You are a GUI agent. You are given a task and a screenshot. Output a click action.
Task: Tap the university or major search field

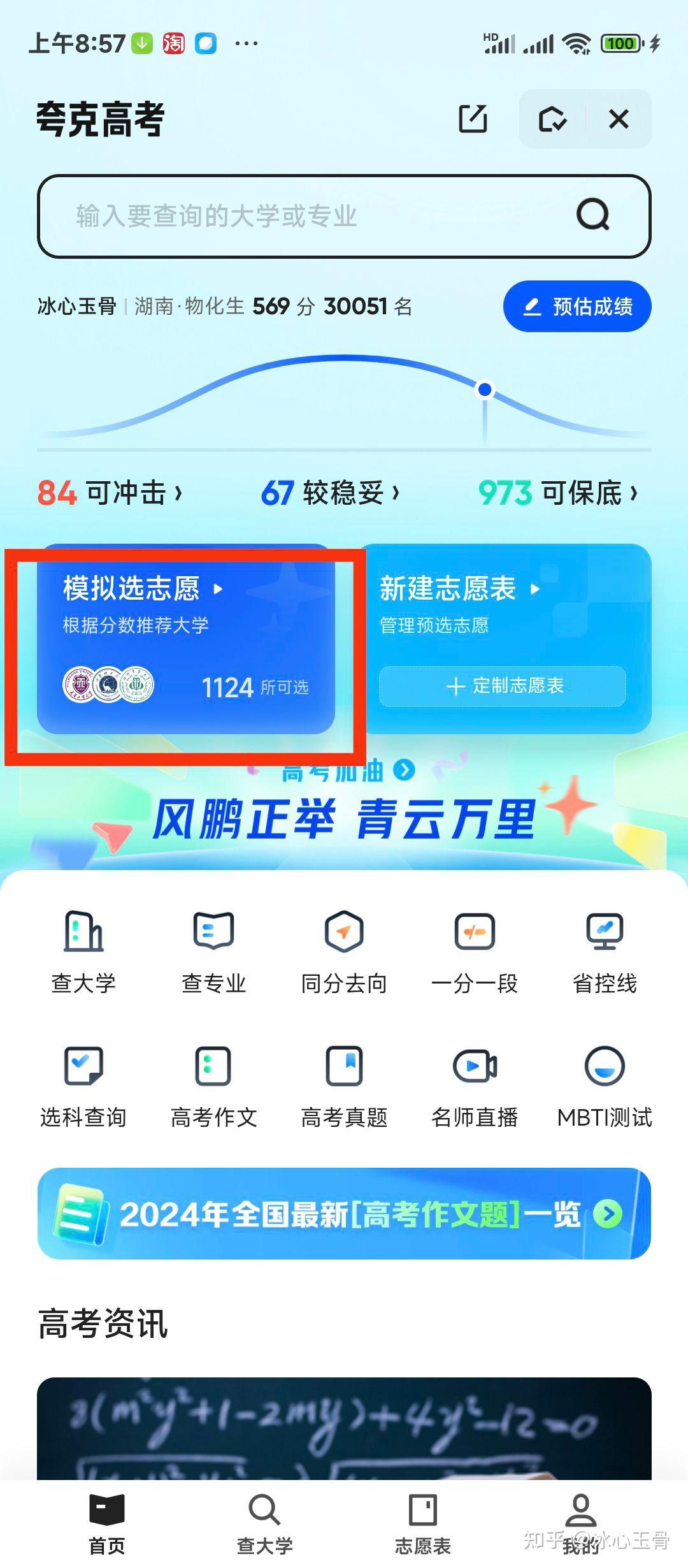(319, 216)
